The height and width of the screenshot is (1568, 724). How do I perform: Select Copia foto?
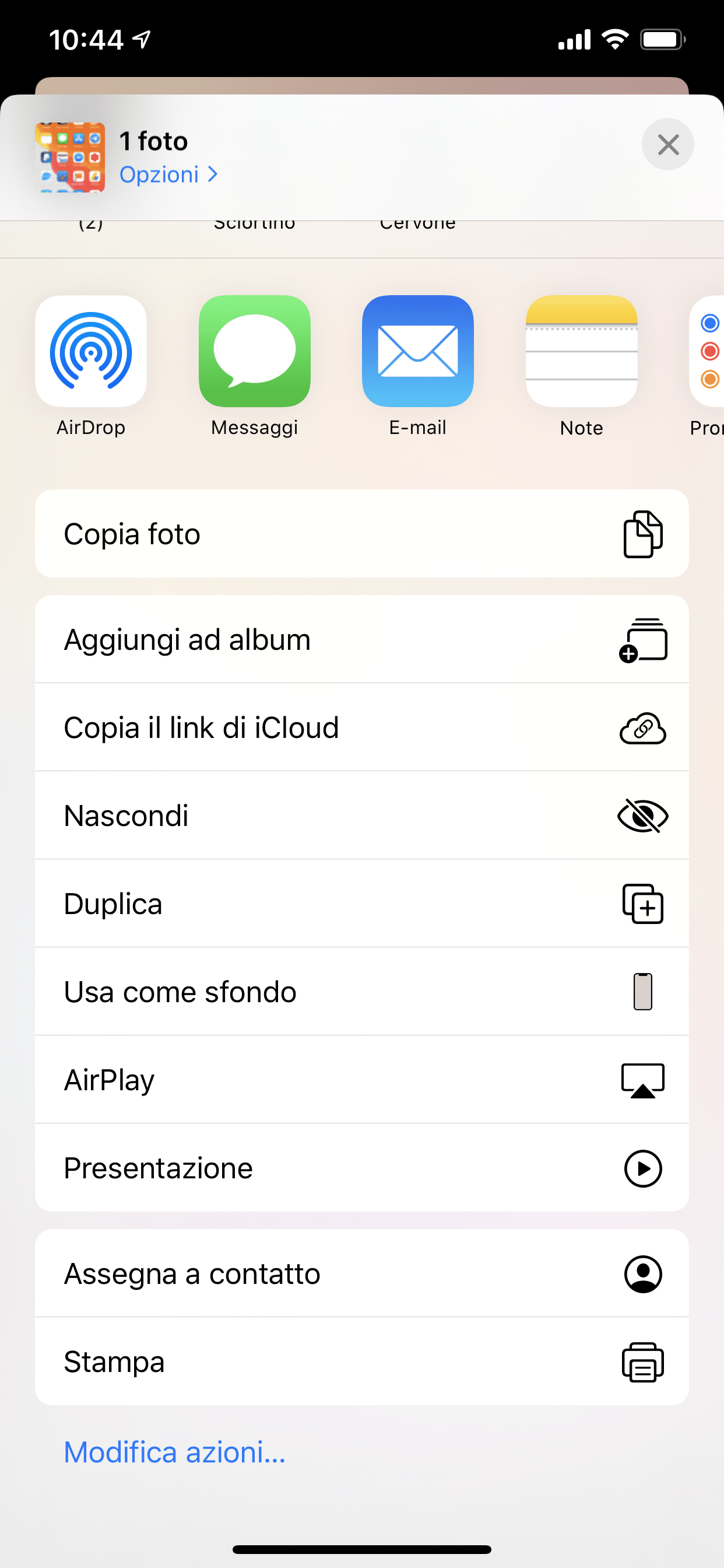pos(362,534)
